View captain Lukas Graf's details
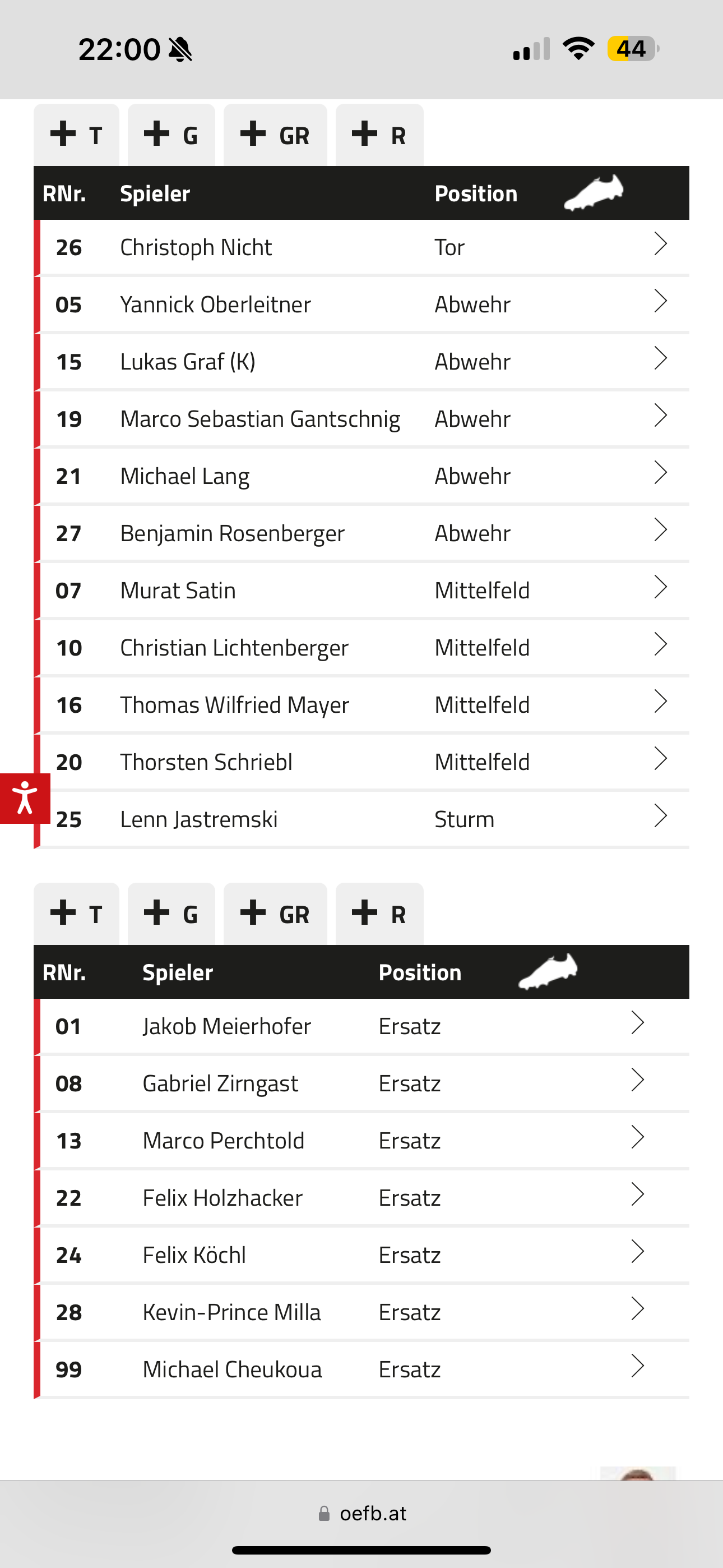Image resolution: width=723 pixels, height=1568 pixels. 361,362
